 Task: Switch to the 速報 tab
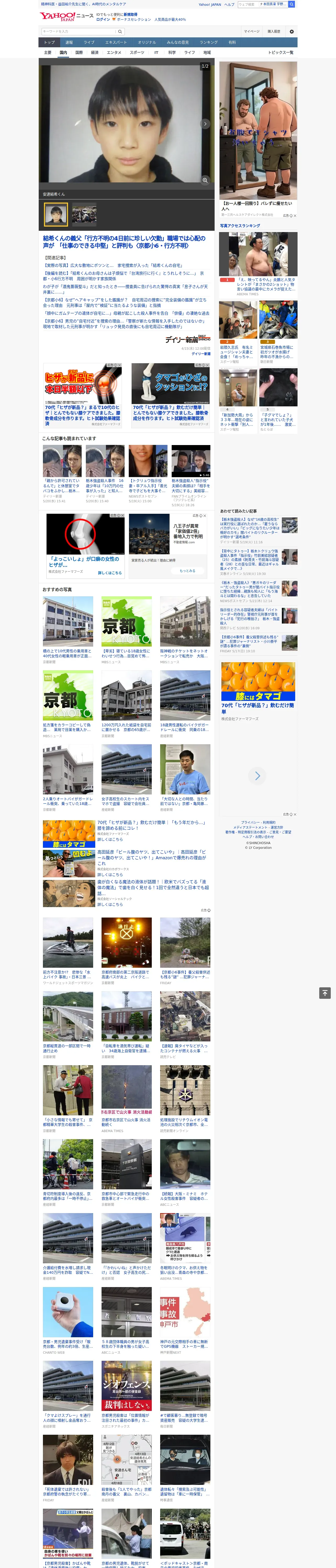[x=69, y=43]
